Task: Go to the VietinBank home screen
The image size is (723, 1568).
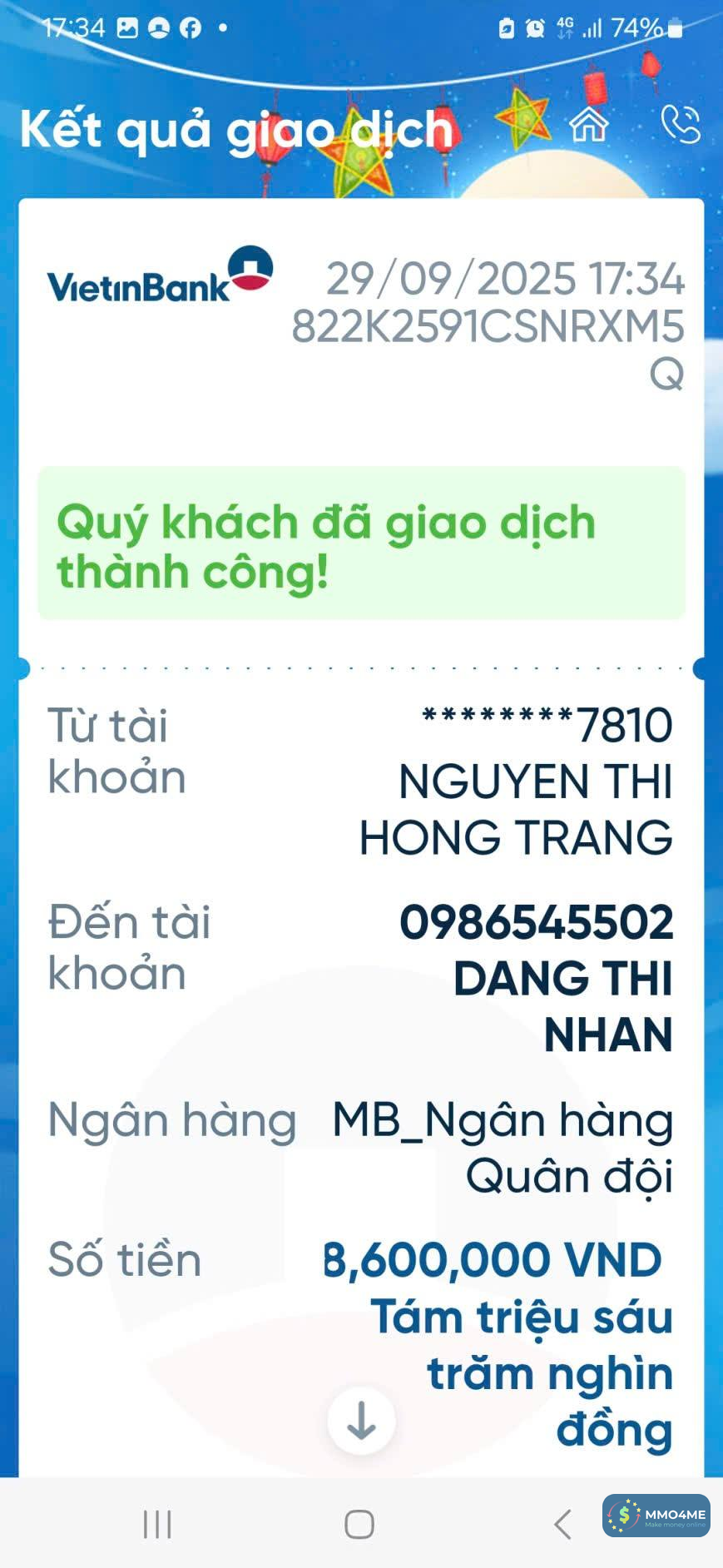Action: [x=589, y=126]
